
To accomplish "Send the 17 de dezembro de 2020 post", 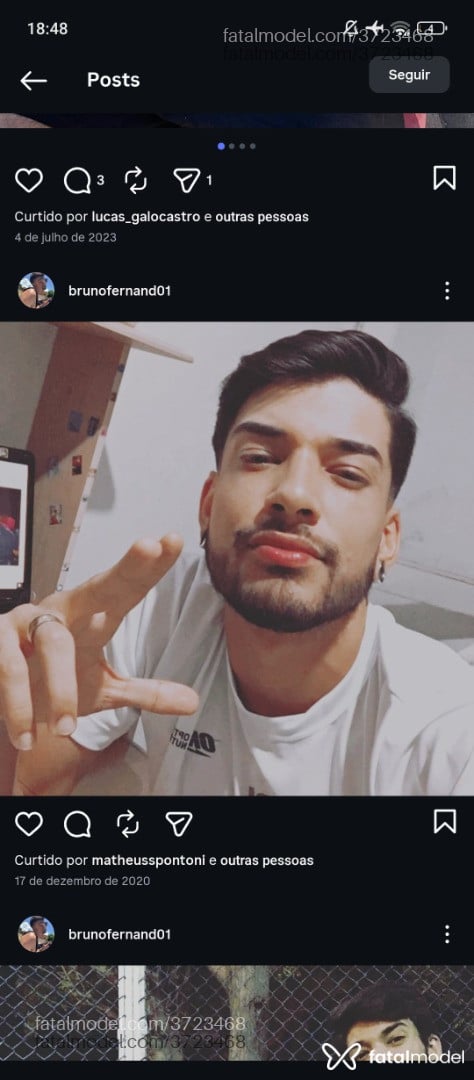I will 178,824.
